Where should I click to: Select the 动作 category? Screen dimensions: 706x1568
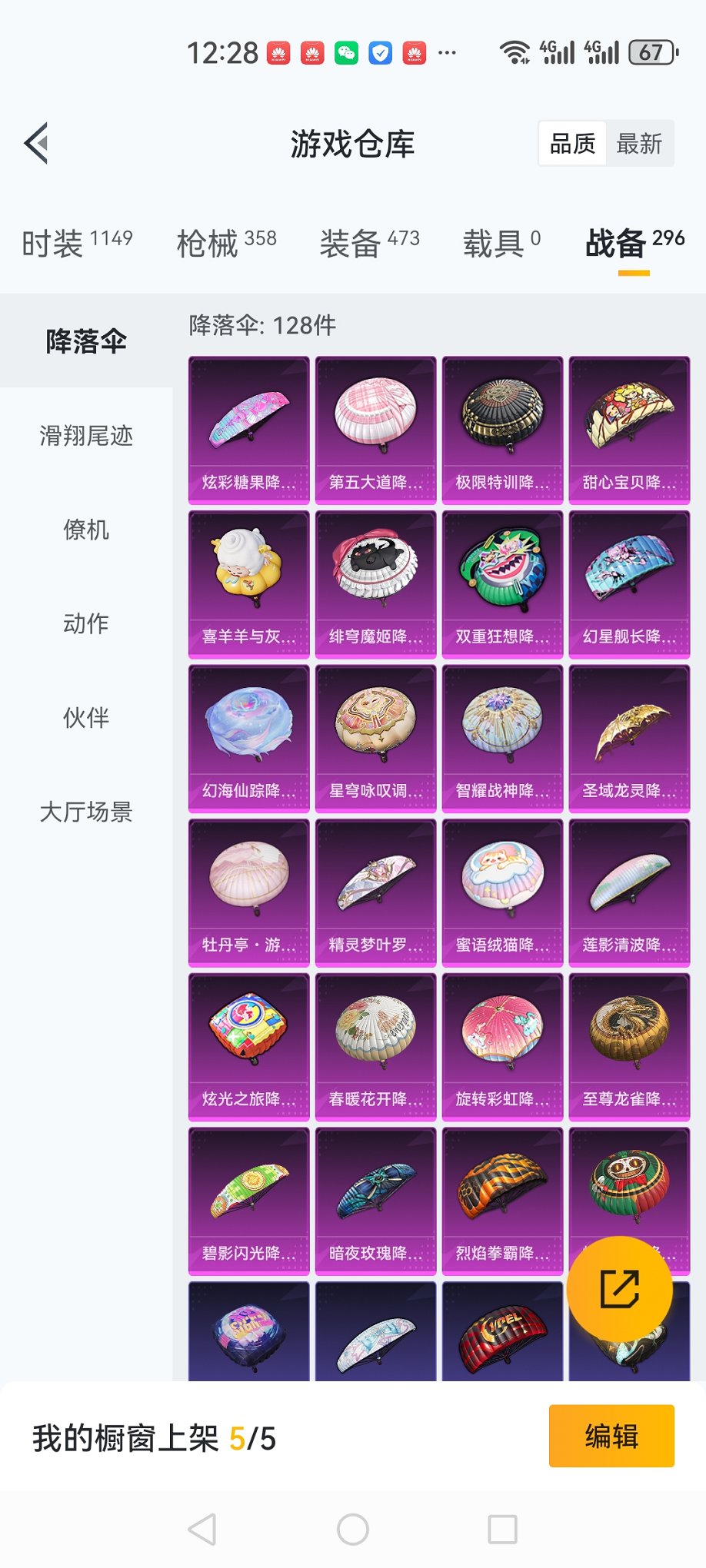point(86,623)
